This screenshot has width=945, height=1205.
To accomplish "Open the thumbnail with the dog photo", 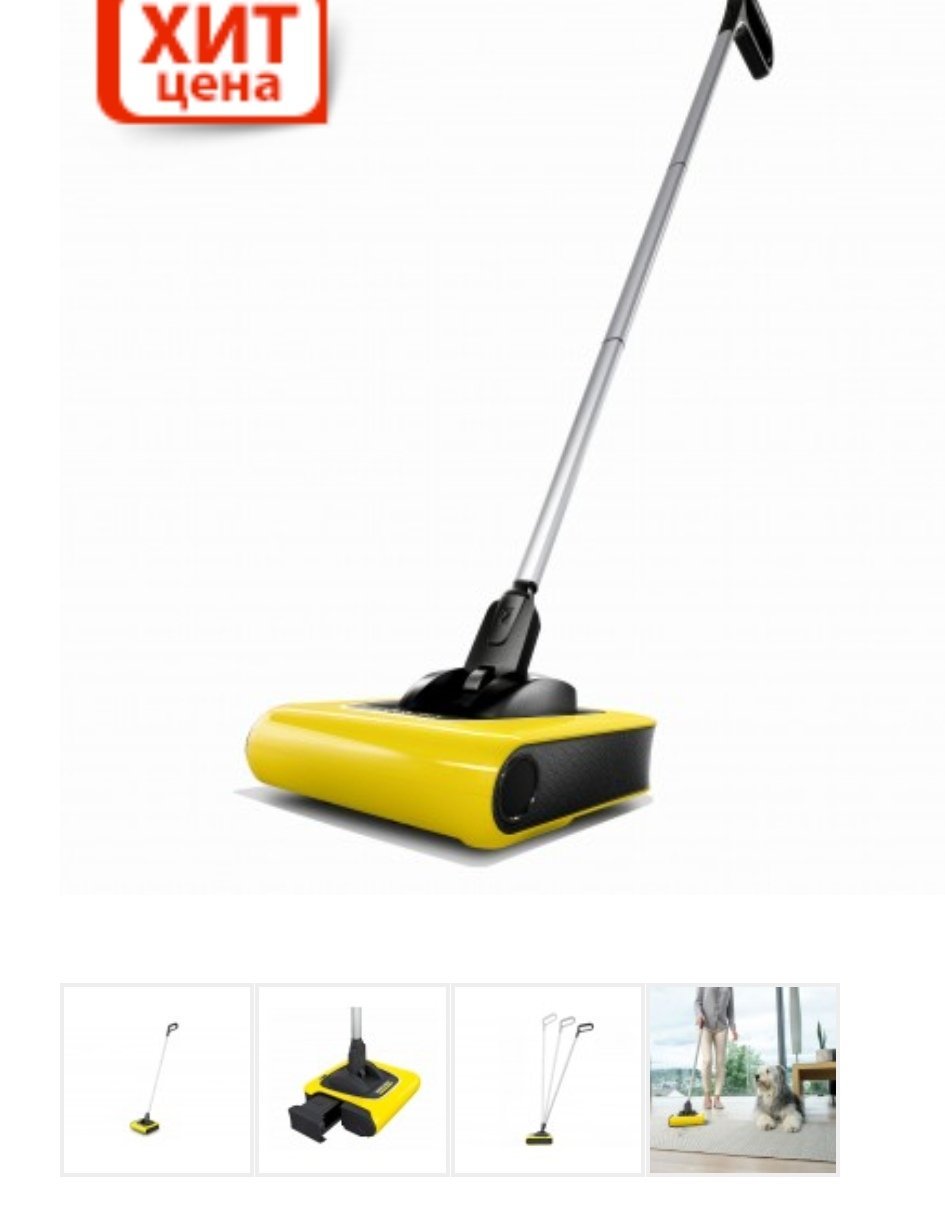I will (743, 1080).
